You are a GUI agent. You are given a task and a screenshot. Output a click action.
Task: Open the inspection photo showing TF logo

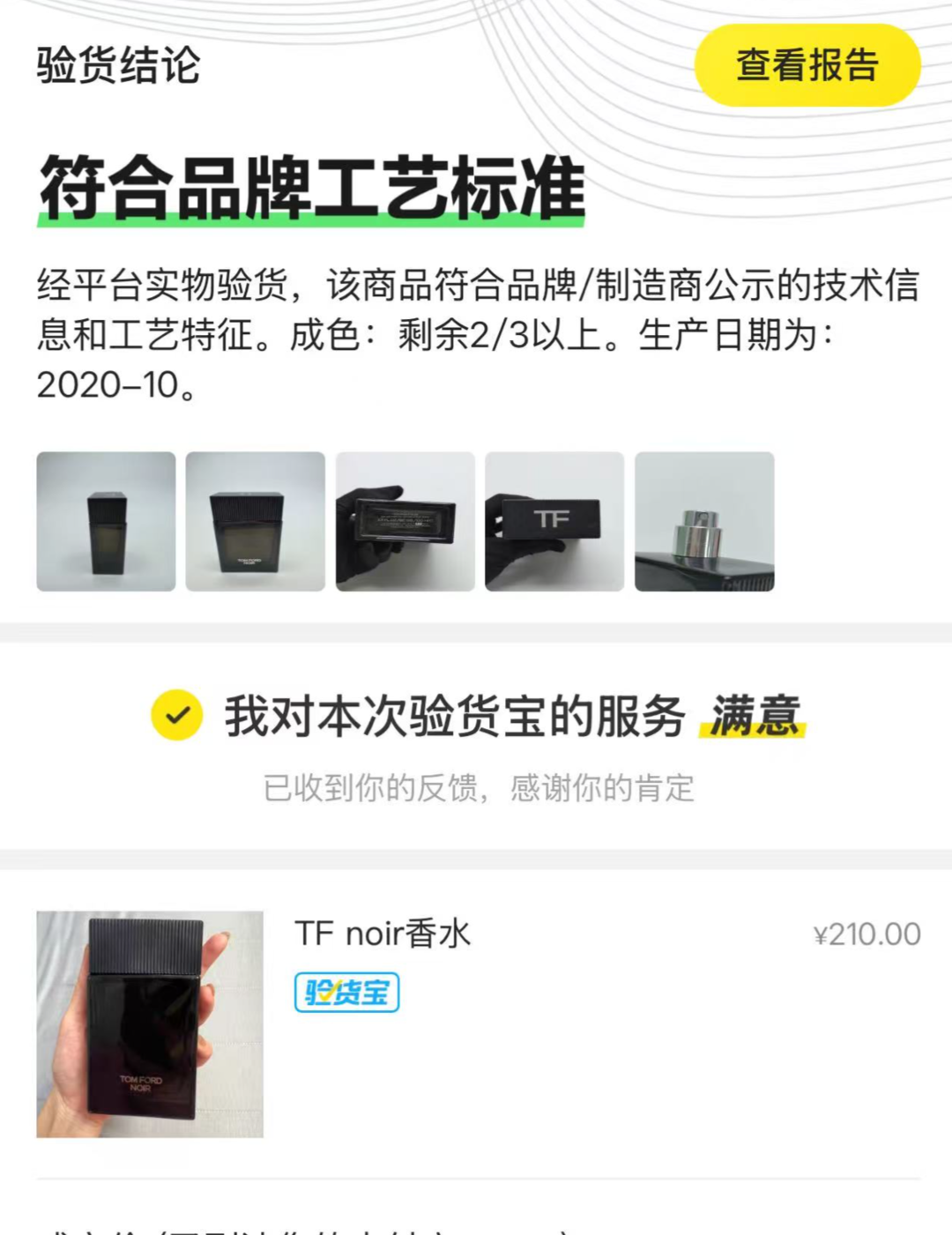click(554, 521)
